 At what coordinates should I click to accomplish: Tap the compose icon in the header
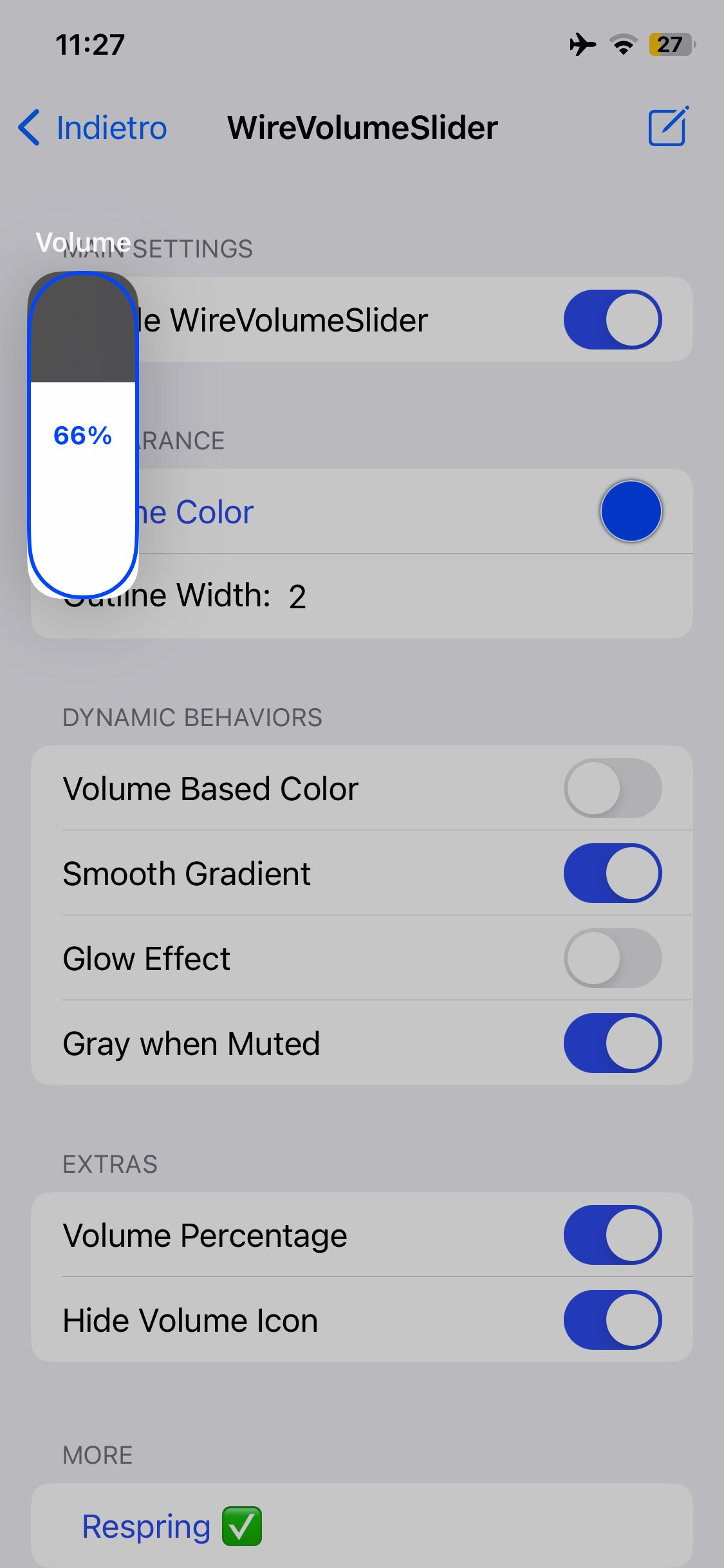668,127
